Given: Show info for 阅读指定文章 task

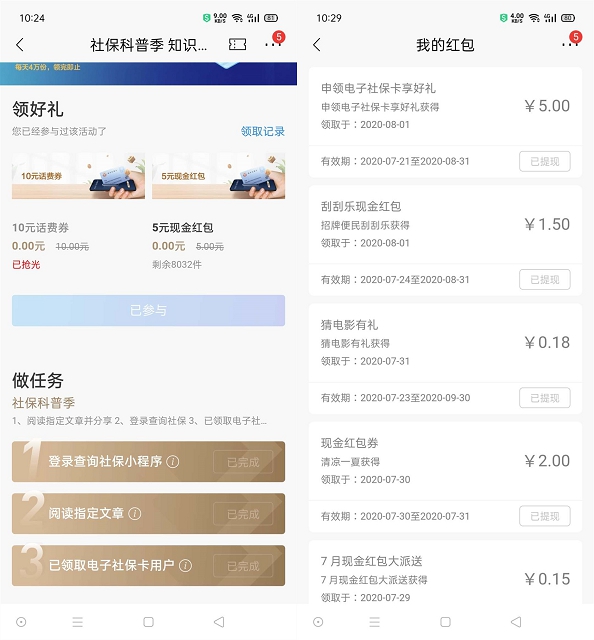Looking at the screenshot, I should coord(135,513).
